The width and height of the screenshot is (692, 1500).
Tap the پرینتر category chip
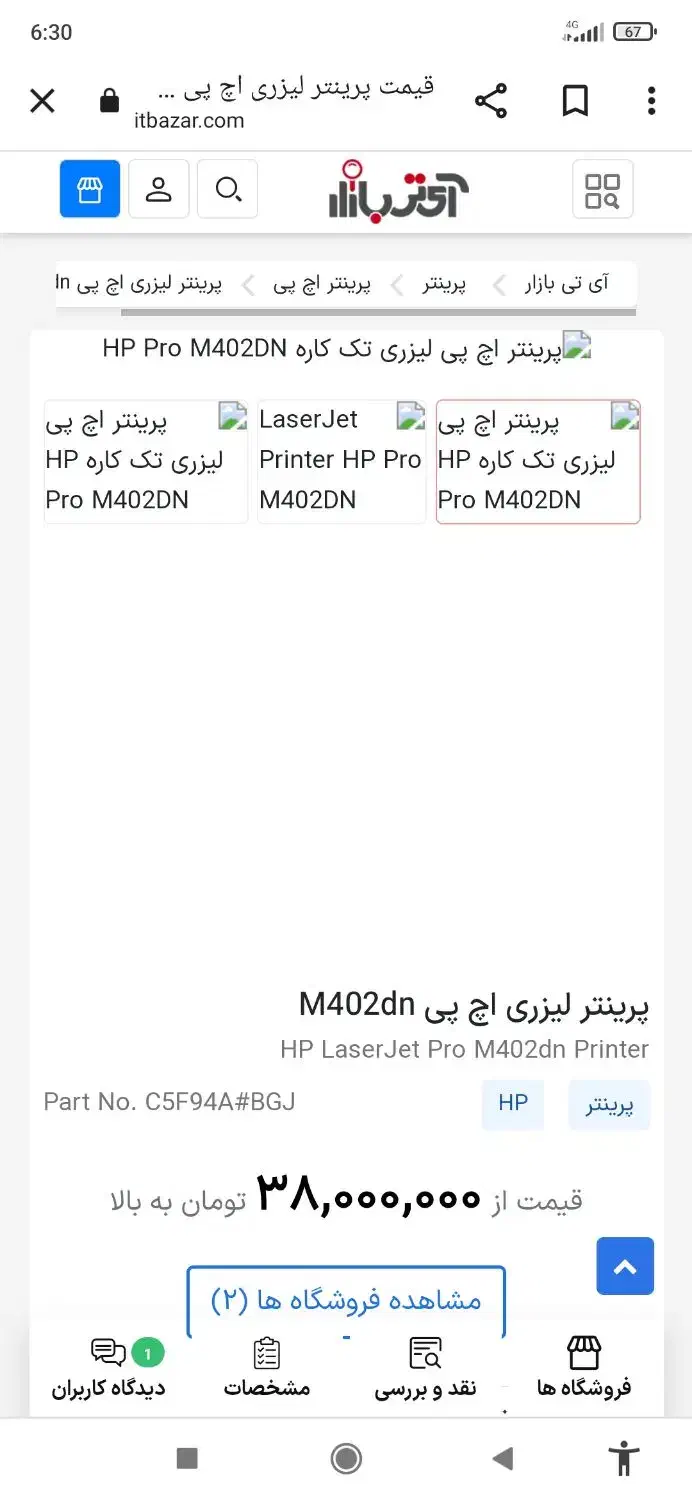(x=609, y=1106)
